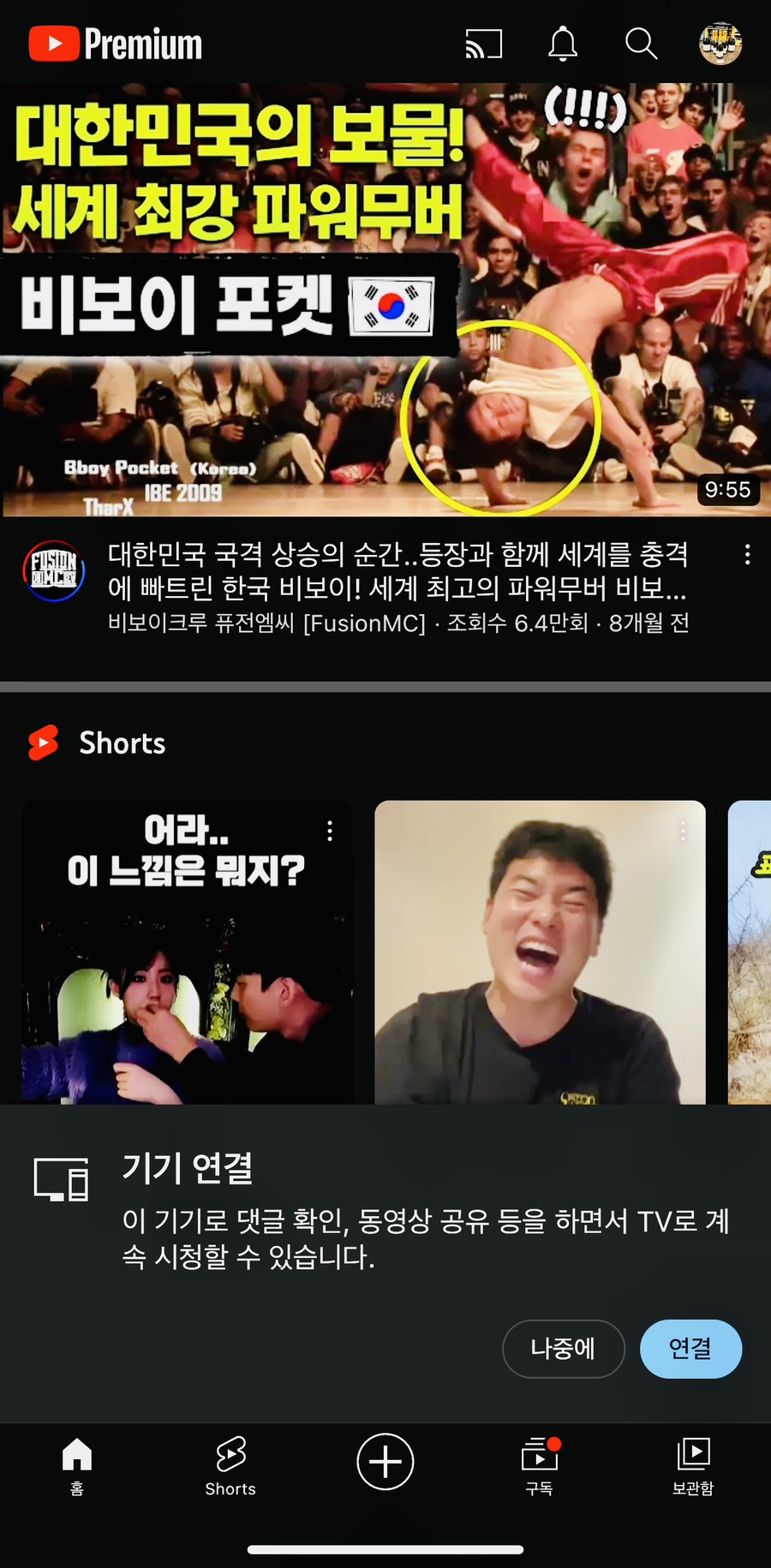The height and width of the screenshot is (1568, 771).
Task: Open the FusionMC channel avatar
Action: 53,571
